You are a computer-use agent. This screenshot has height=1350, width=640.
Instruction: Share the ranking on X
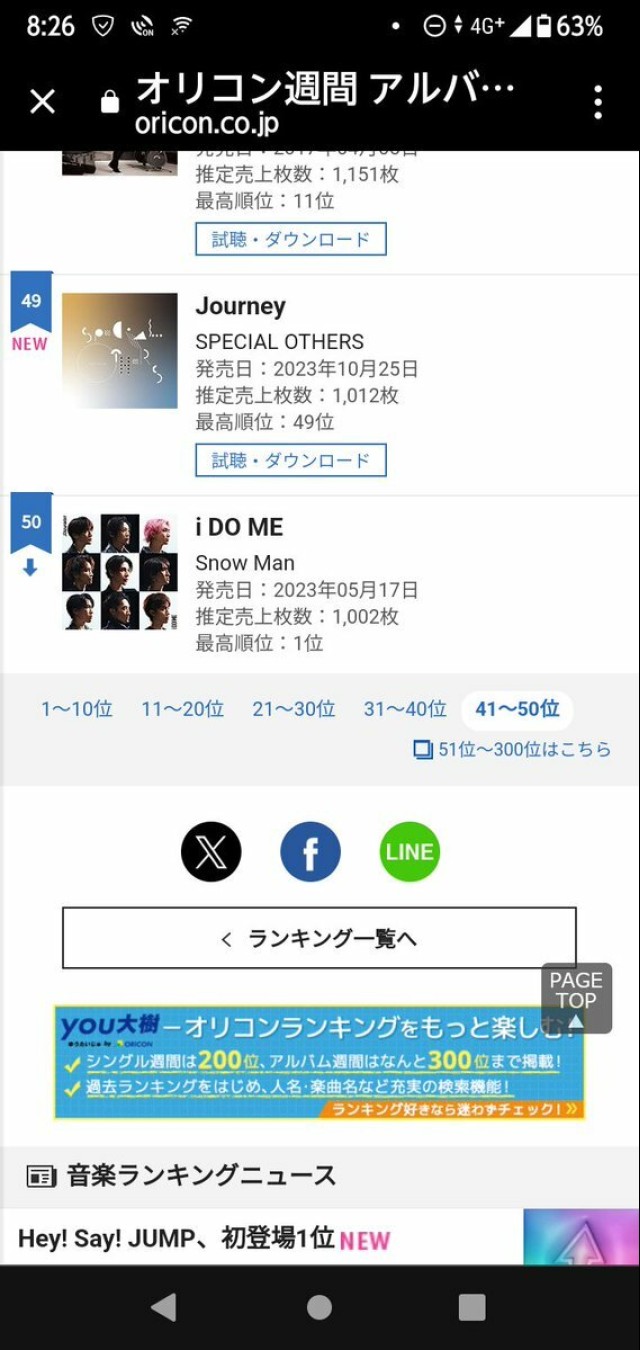point(211,852)
